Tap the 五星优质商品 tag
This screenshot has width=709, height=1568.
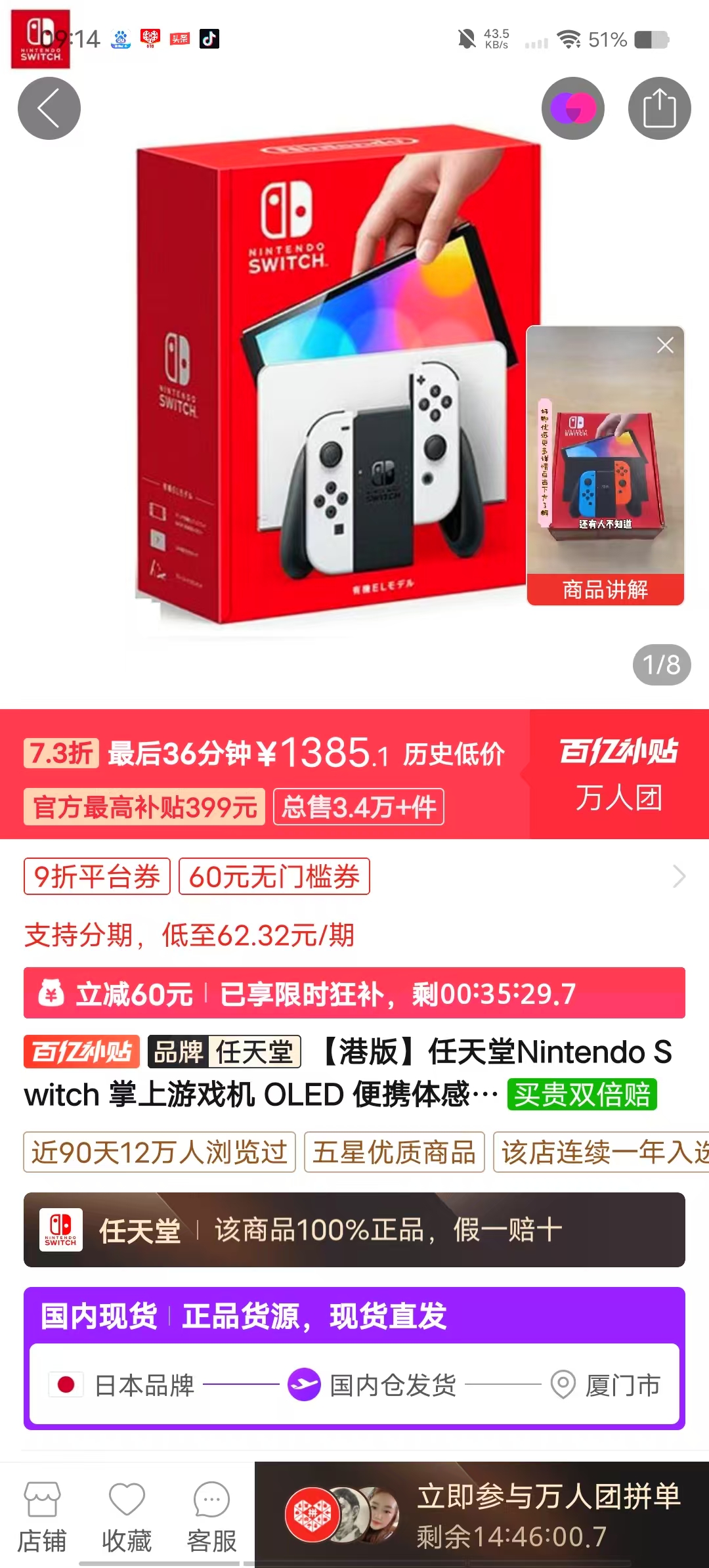coord(394,1152)
